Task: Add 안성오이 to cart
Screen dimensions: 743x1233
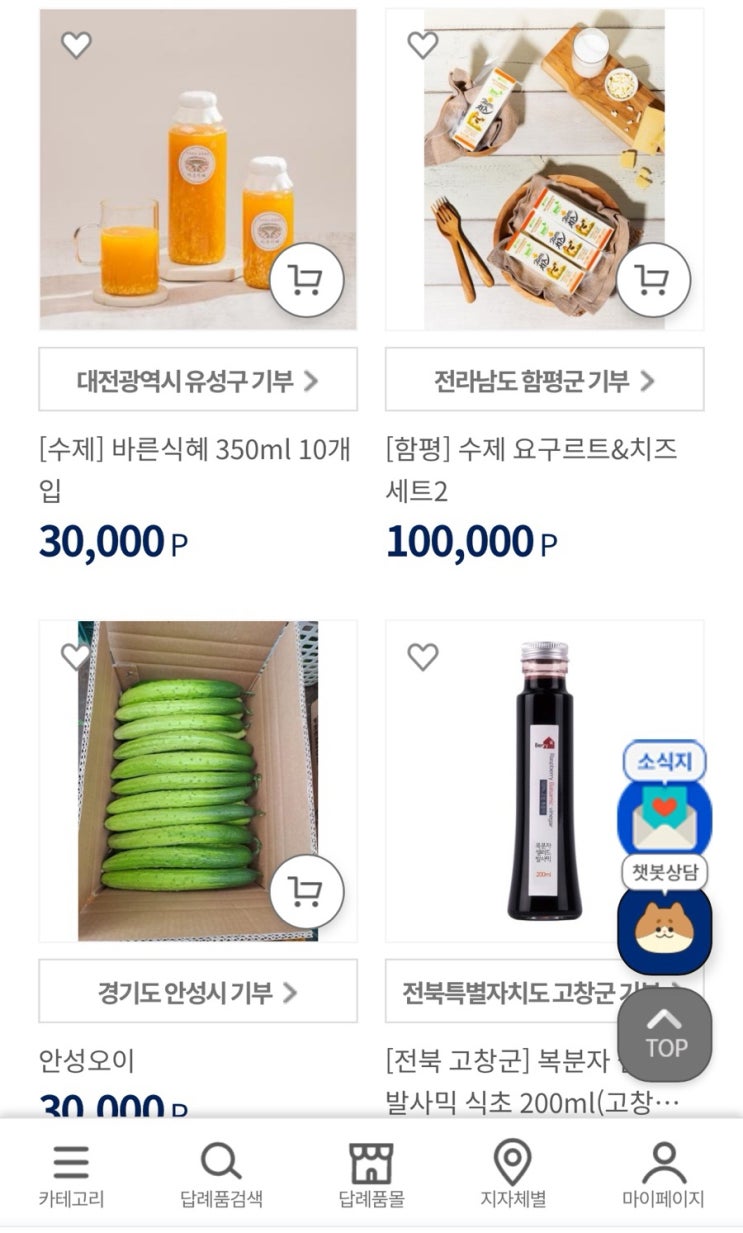Action: coord(306,891)
